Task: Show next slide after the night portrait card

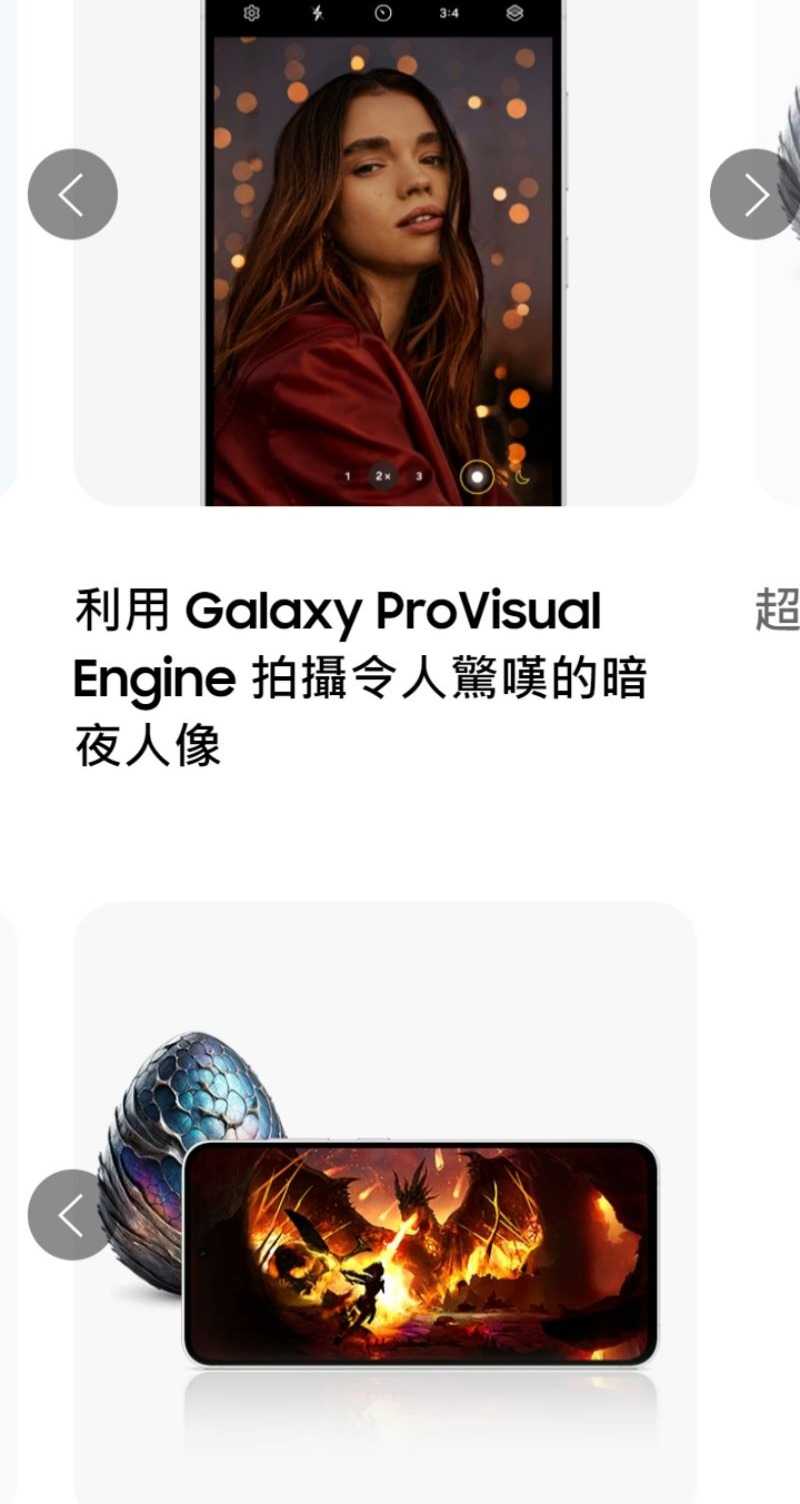Action: click(x=755, y=194)
